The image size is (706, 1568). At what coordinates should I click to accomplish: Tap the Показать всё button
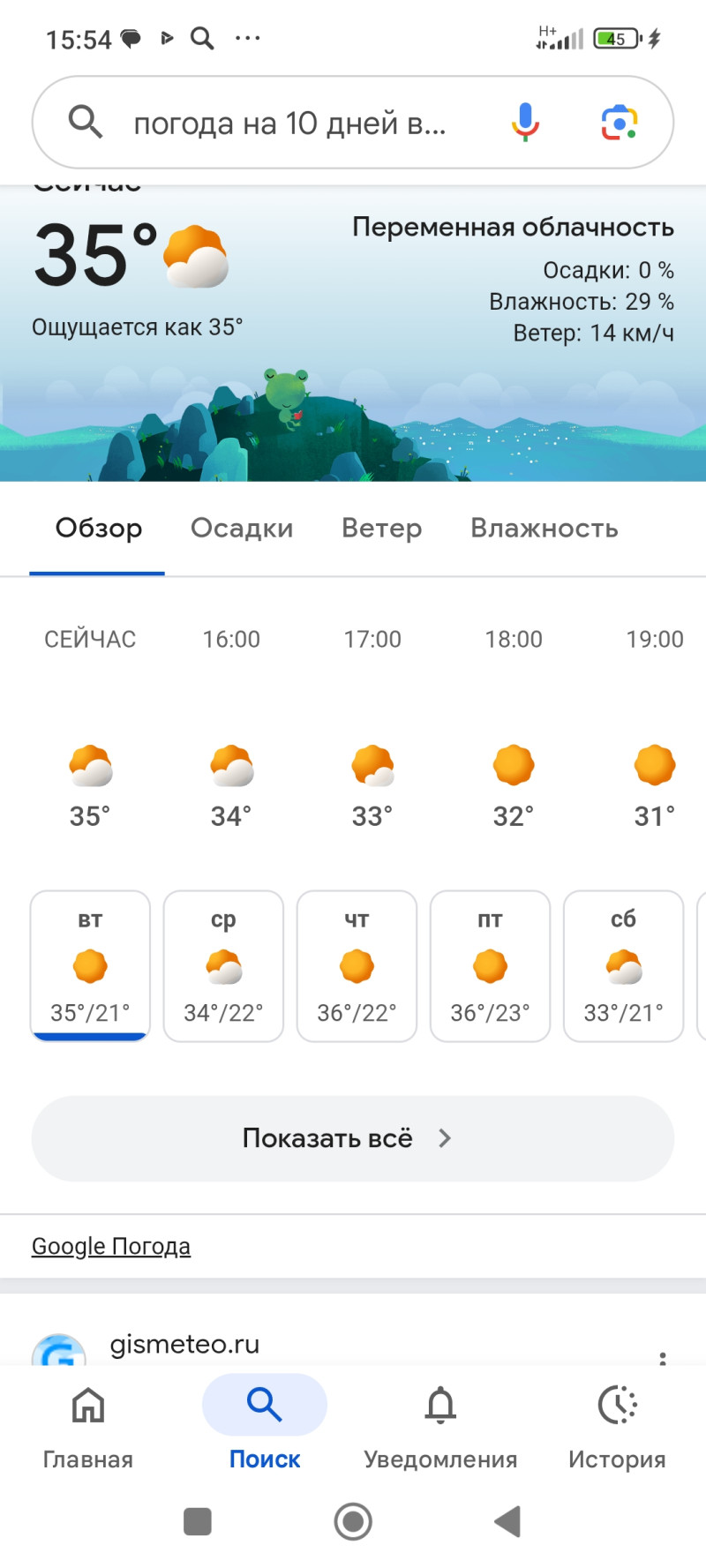click(x=352, y=1138)
